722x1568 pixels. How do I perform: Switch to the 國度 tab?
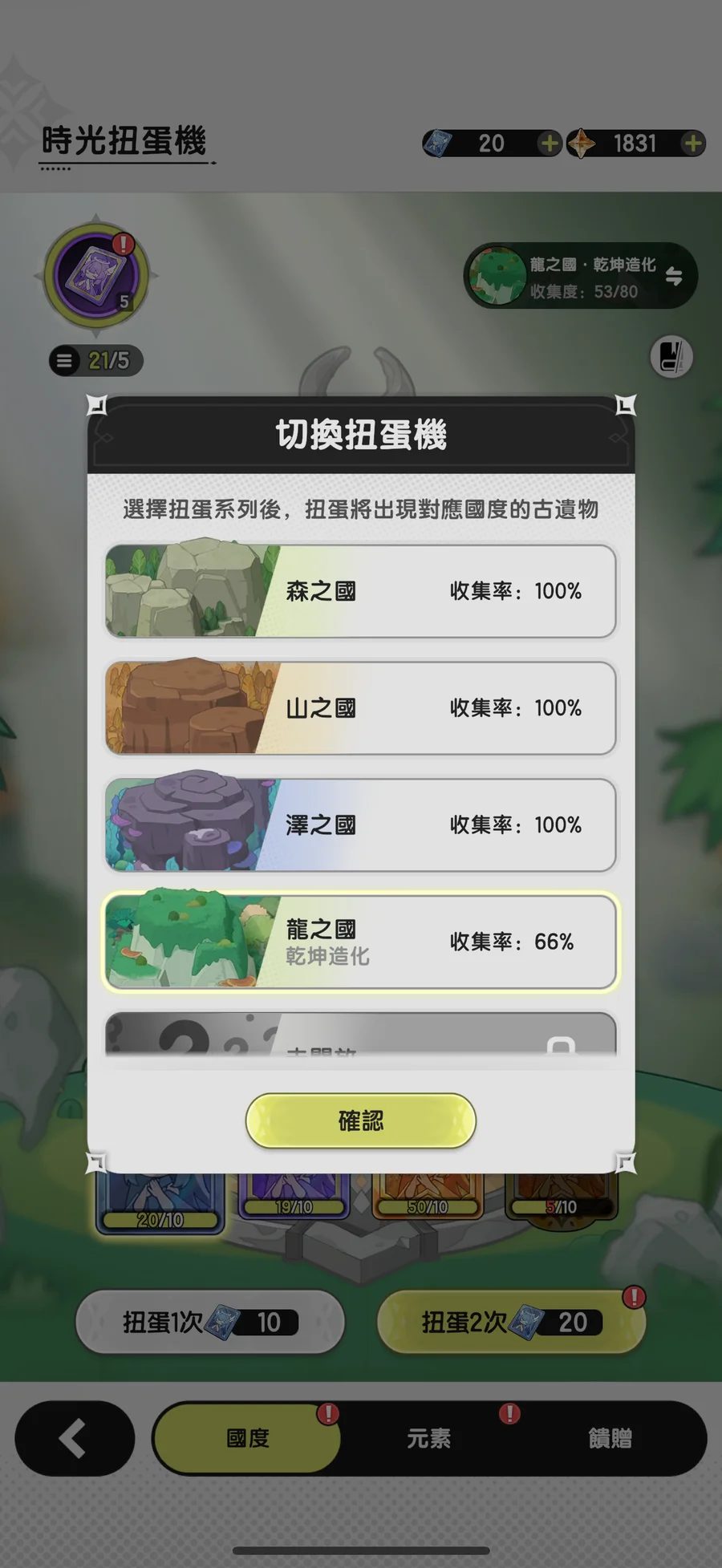[x=247, y=1438]
